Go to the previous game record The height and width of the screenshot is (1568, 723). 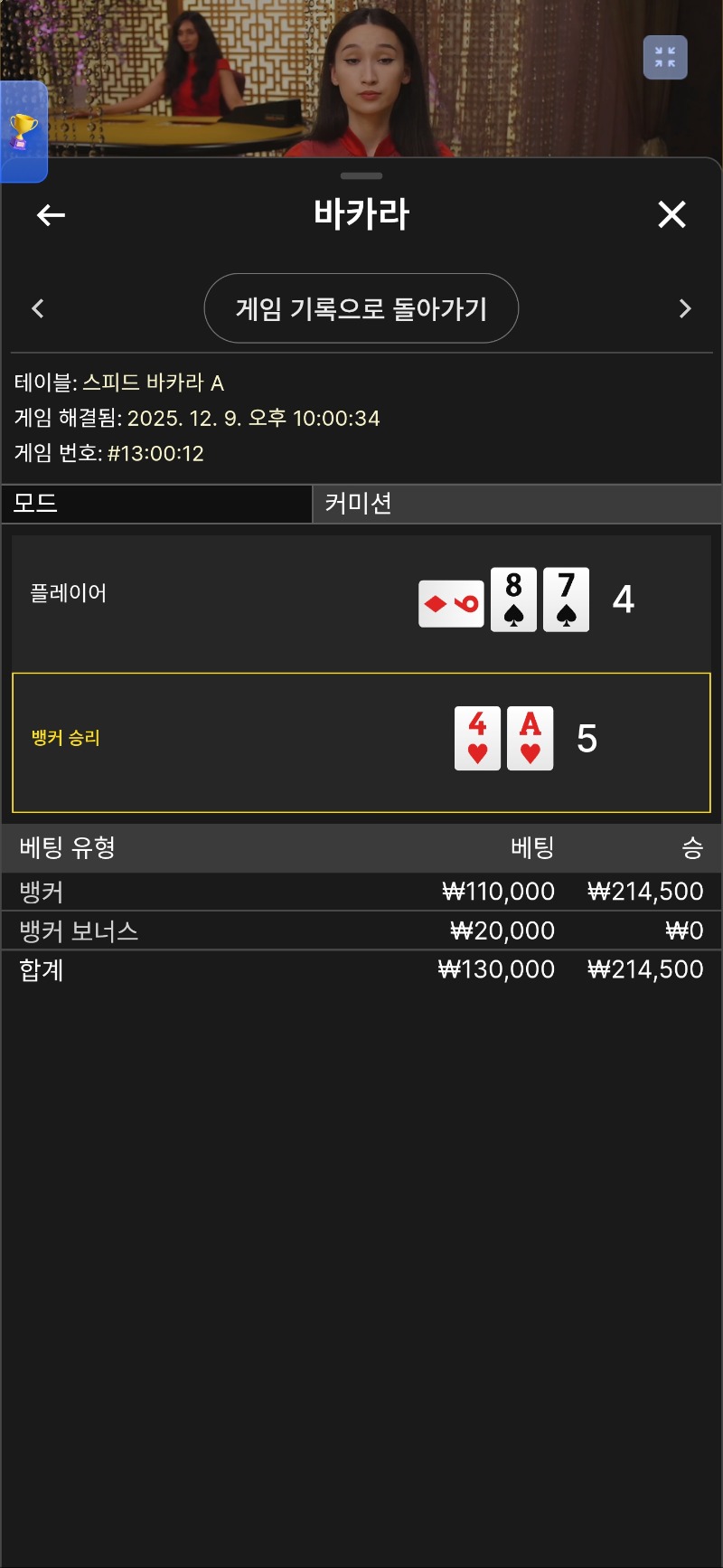click(x=38, y=308)
